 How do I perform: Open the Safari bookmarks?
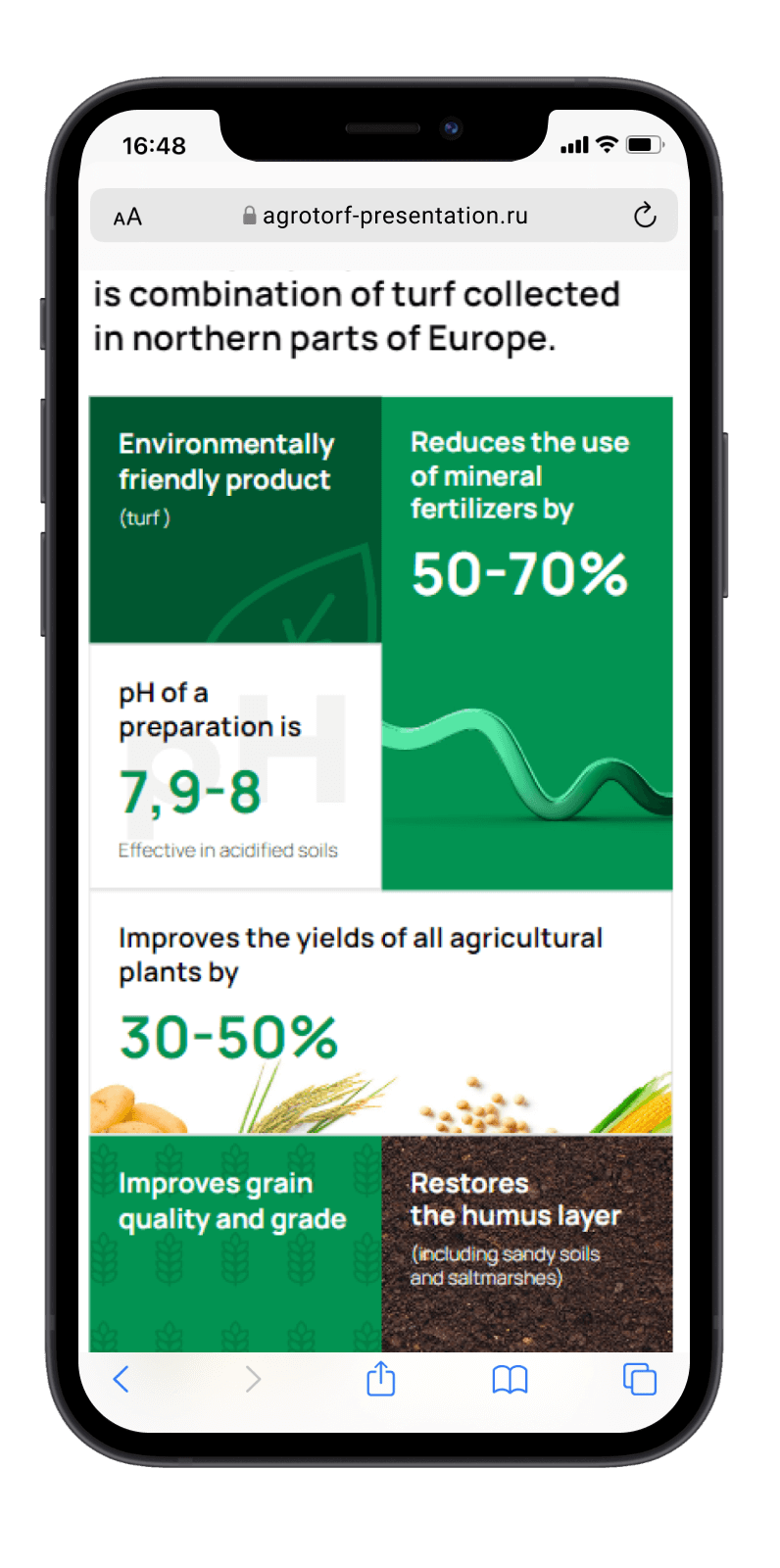coord(510,1380)
